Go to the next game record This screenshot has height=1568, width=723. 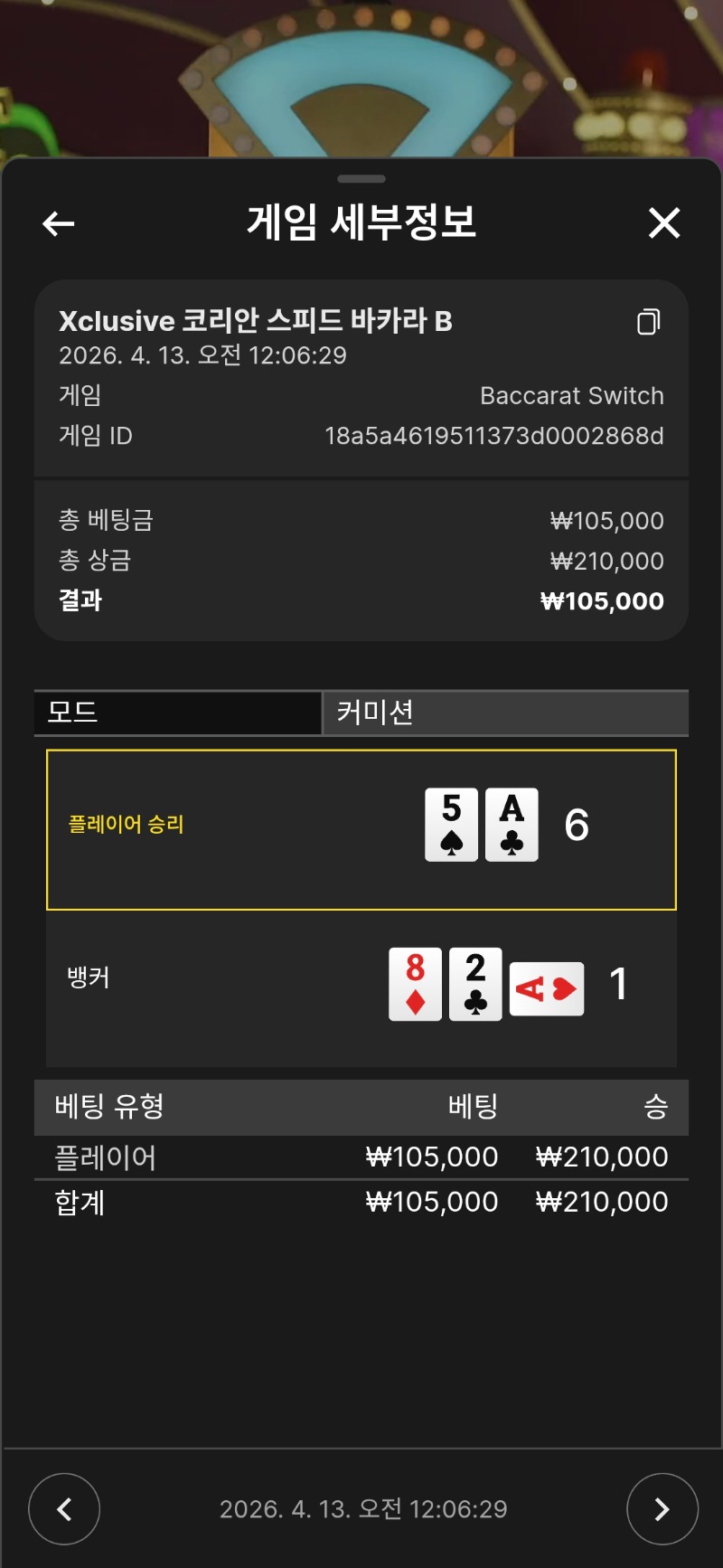662,1509
